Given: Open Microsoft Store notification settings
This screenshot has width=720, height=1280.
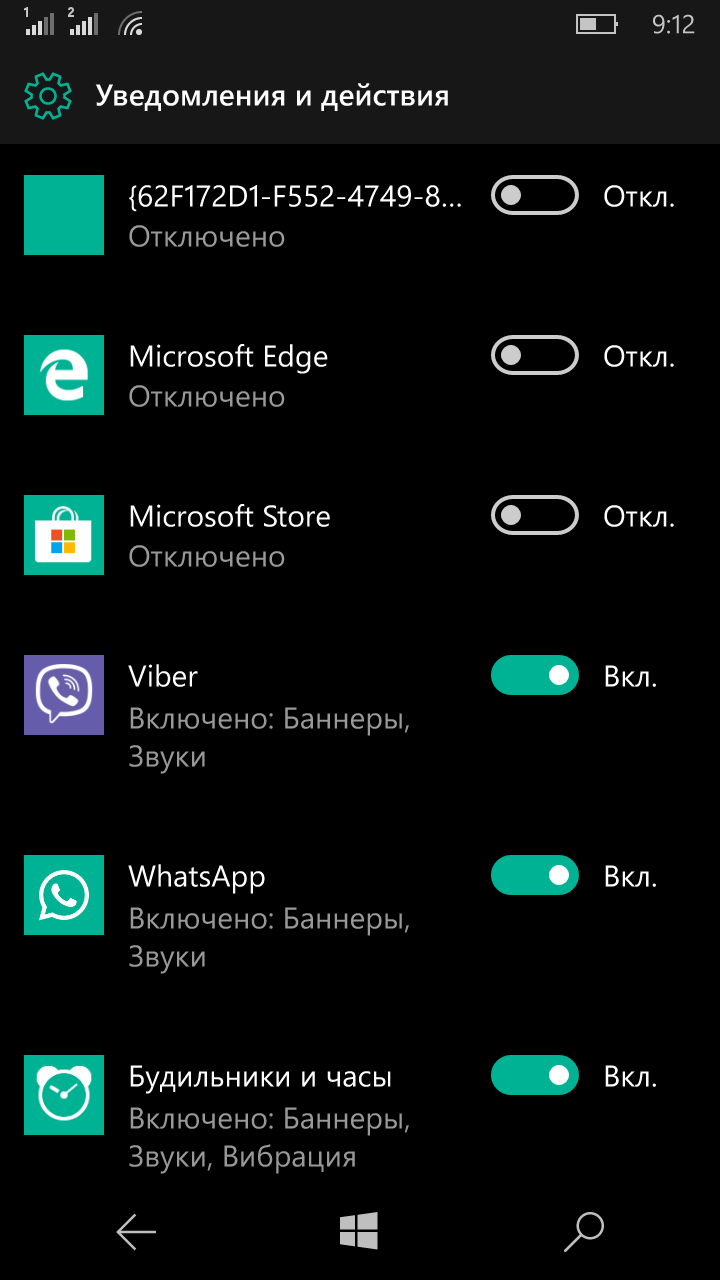Looking at the screenshot, I should click(x=244, y=535).
